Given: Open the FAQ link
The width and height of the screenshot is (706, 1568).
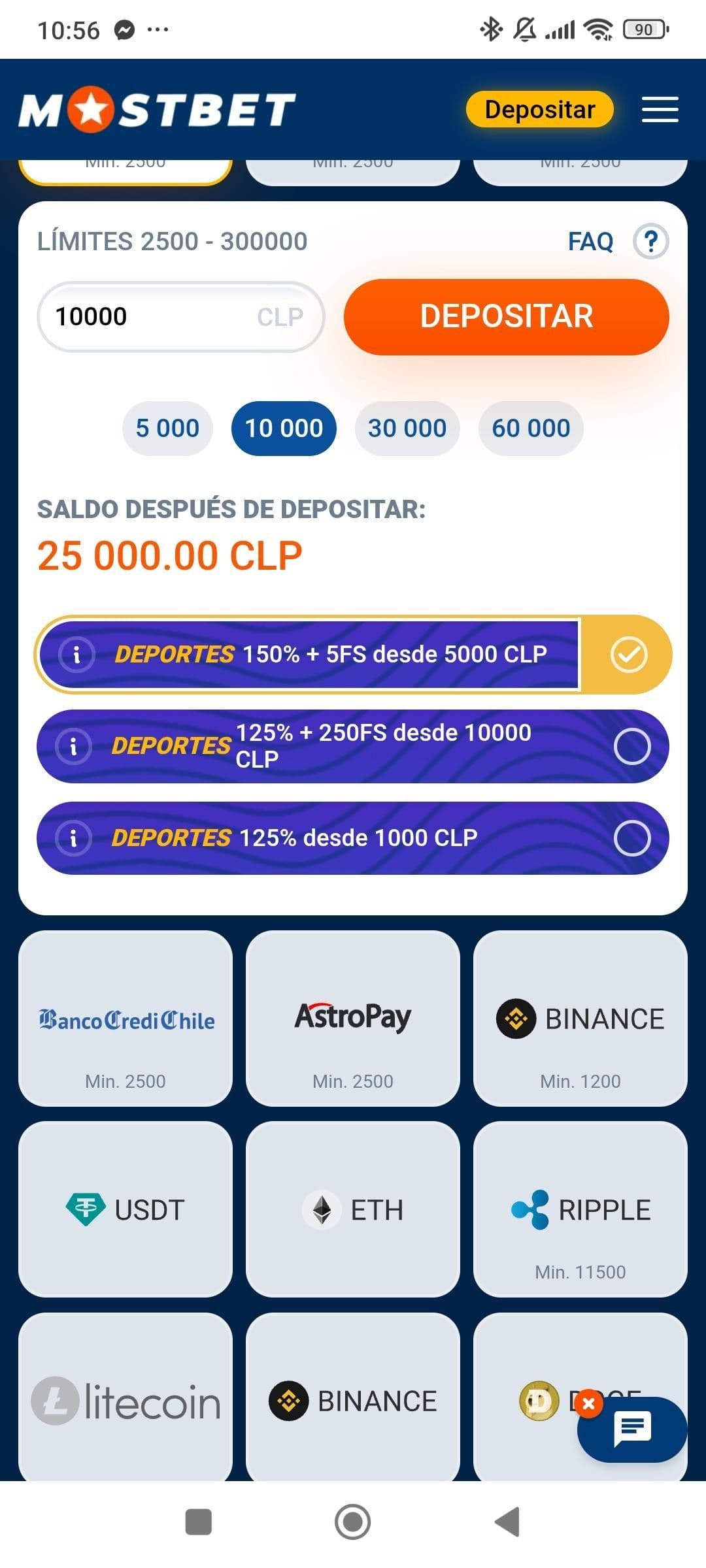Looking at the screenshot, I should pyautogui.click(x=590, y=241).
